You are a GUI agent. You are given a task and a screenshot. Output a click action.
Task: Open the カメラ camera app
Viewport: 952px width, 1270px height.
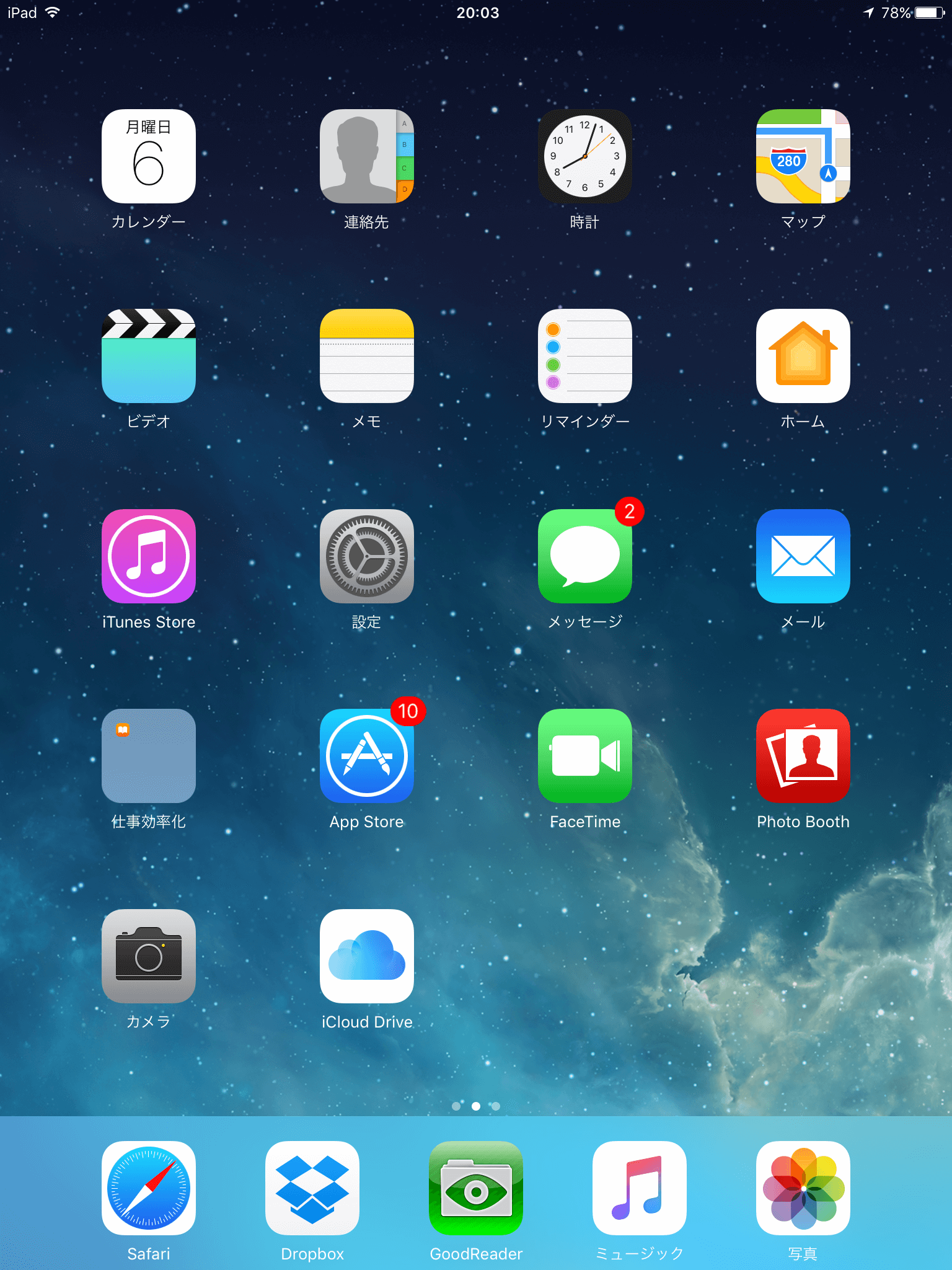click(x=149, y=956)
